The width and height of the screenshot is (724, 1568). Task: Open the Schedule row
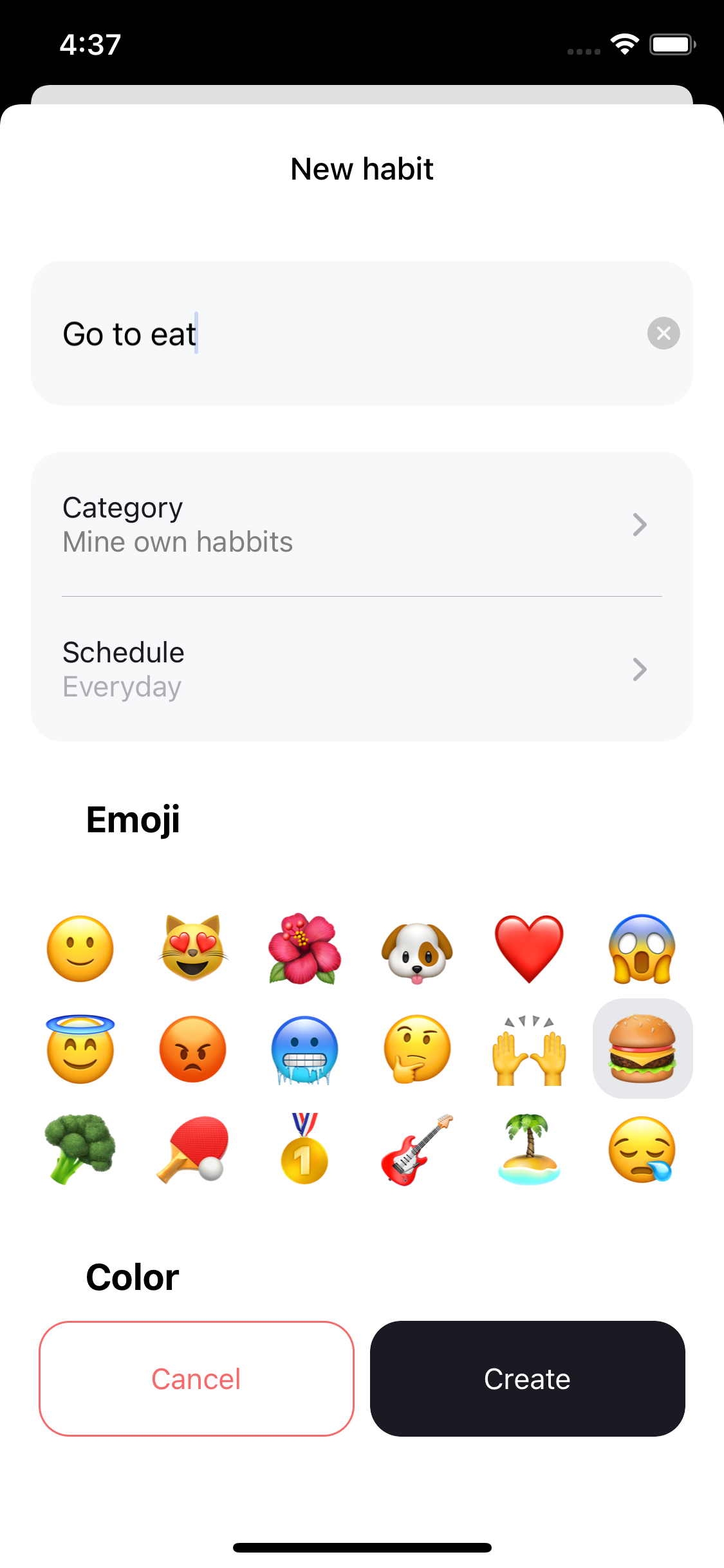coord(362,669)
